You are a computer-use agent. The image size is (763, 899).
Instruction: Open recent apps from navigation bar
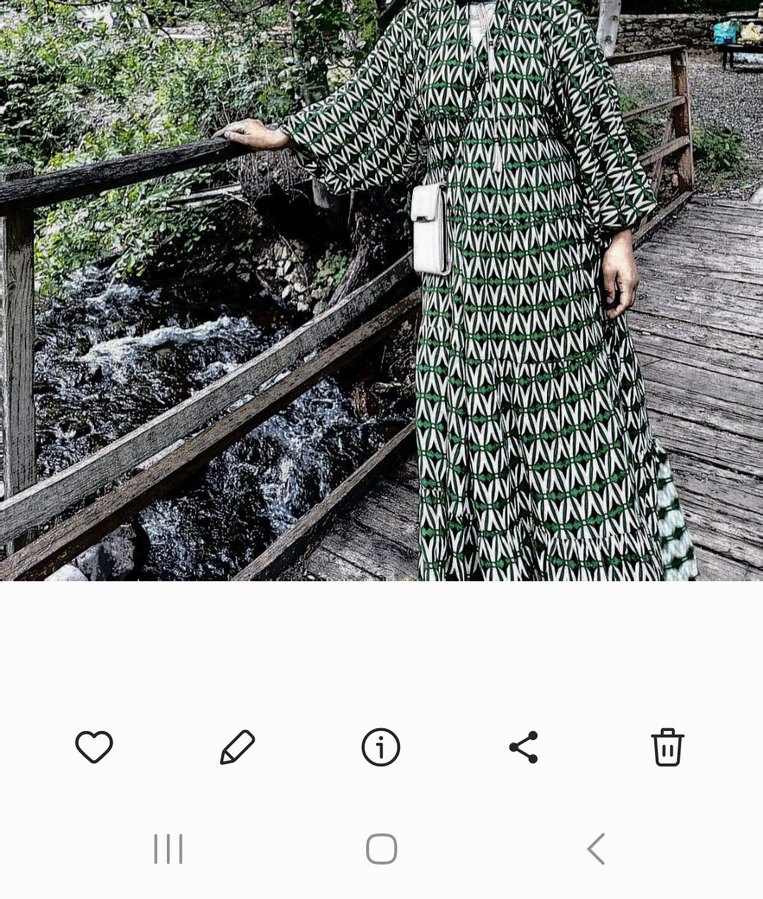[x=168, y=849]
